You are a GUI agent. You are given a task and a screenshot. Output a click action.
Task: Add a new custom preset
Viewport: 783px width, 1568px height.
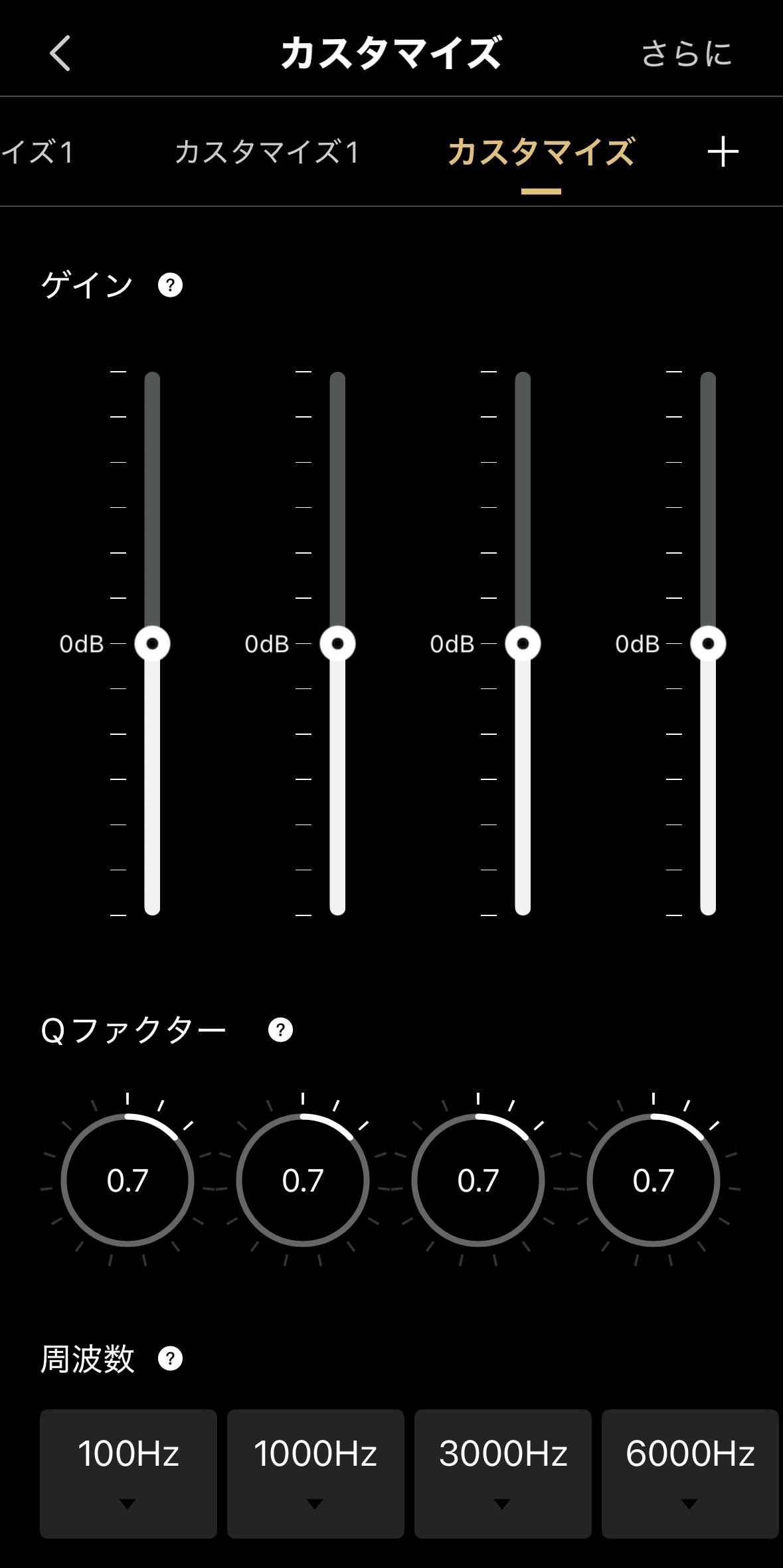tap(723, 152)
